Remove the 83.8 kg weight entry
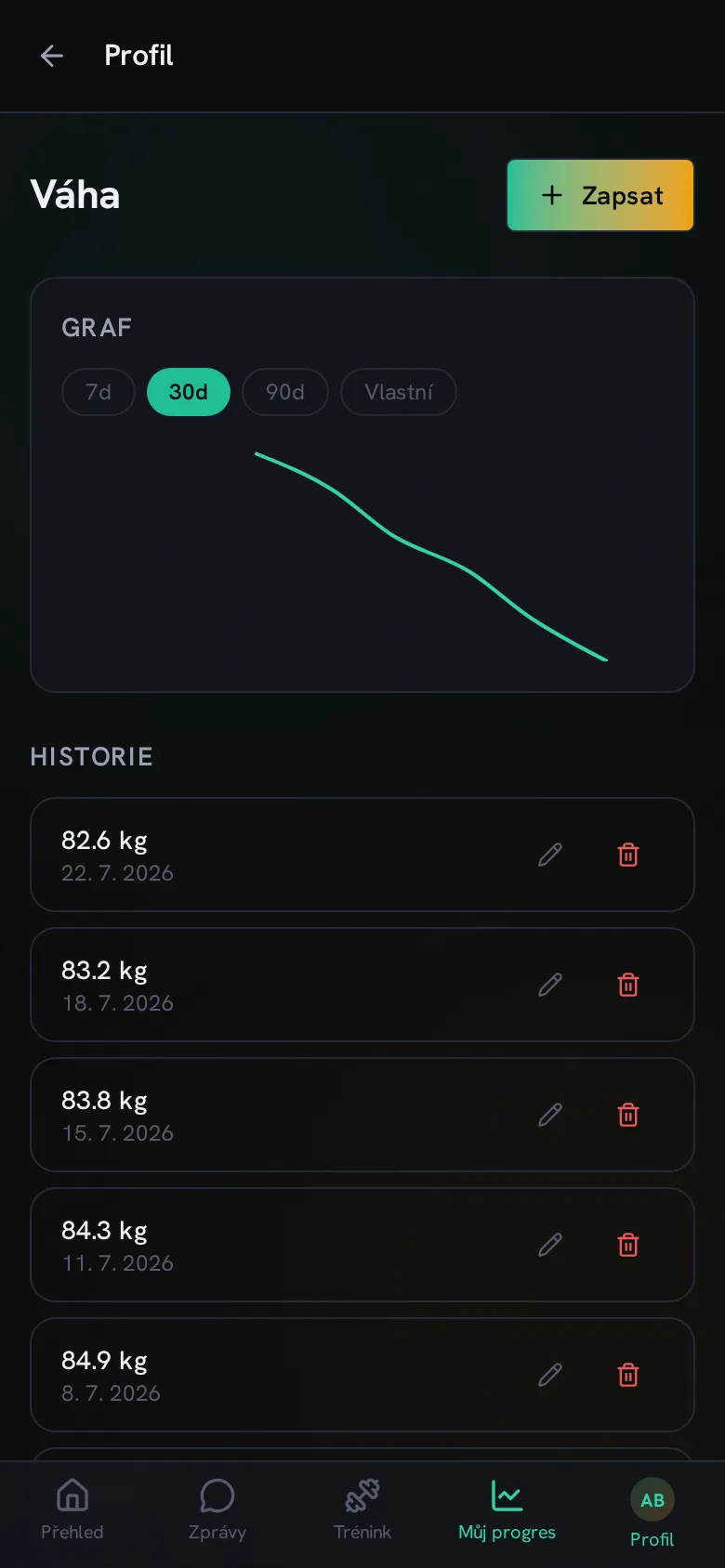This screenshot has height=1568, width=725. (628, 1115)
